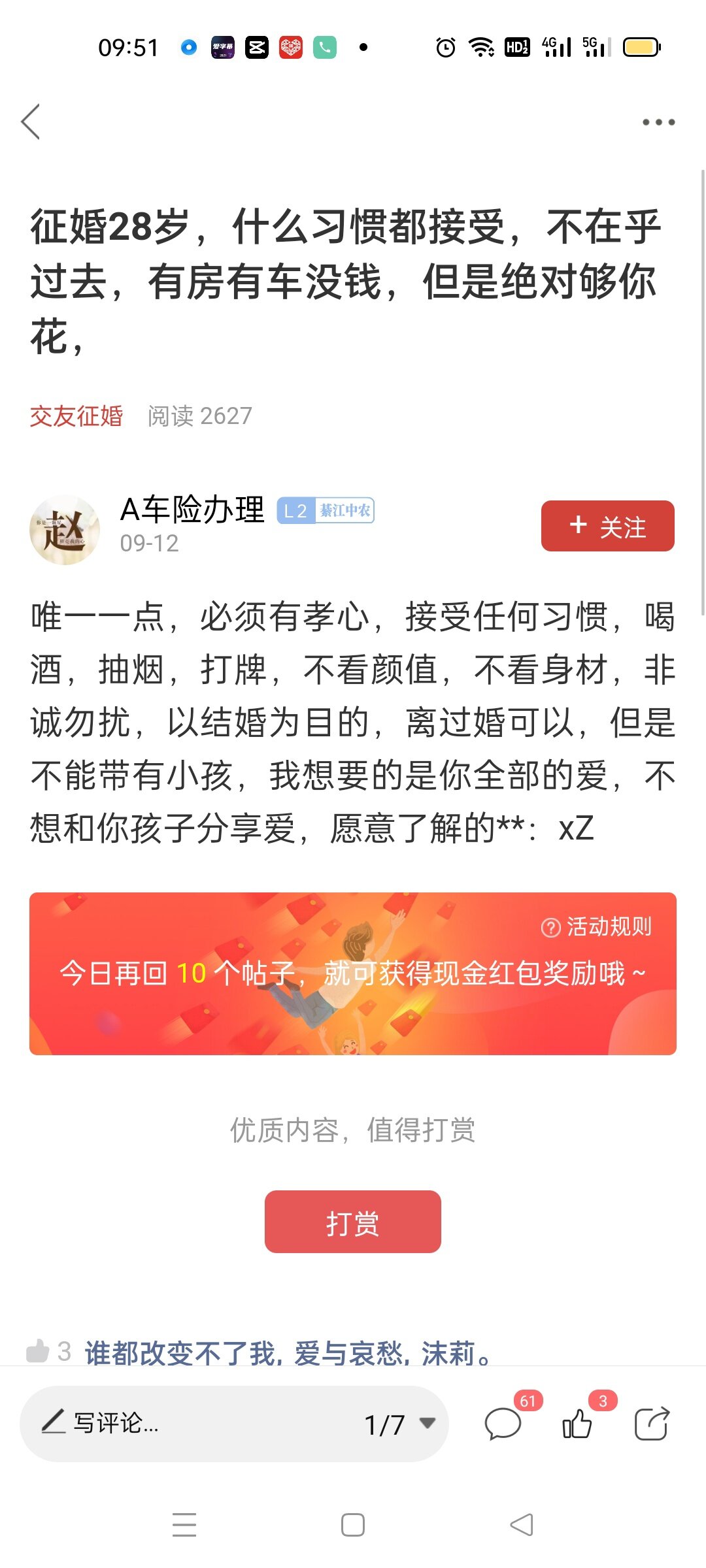Follow A车险办理 with the 关注 button
Viewport: 706px width, 1568px height.
pyautogui.click(x=607, y=526)
